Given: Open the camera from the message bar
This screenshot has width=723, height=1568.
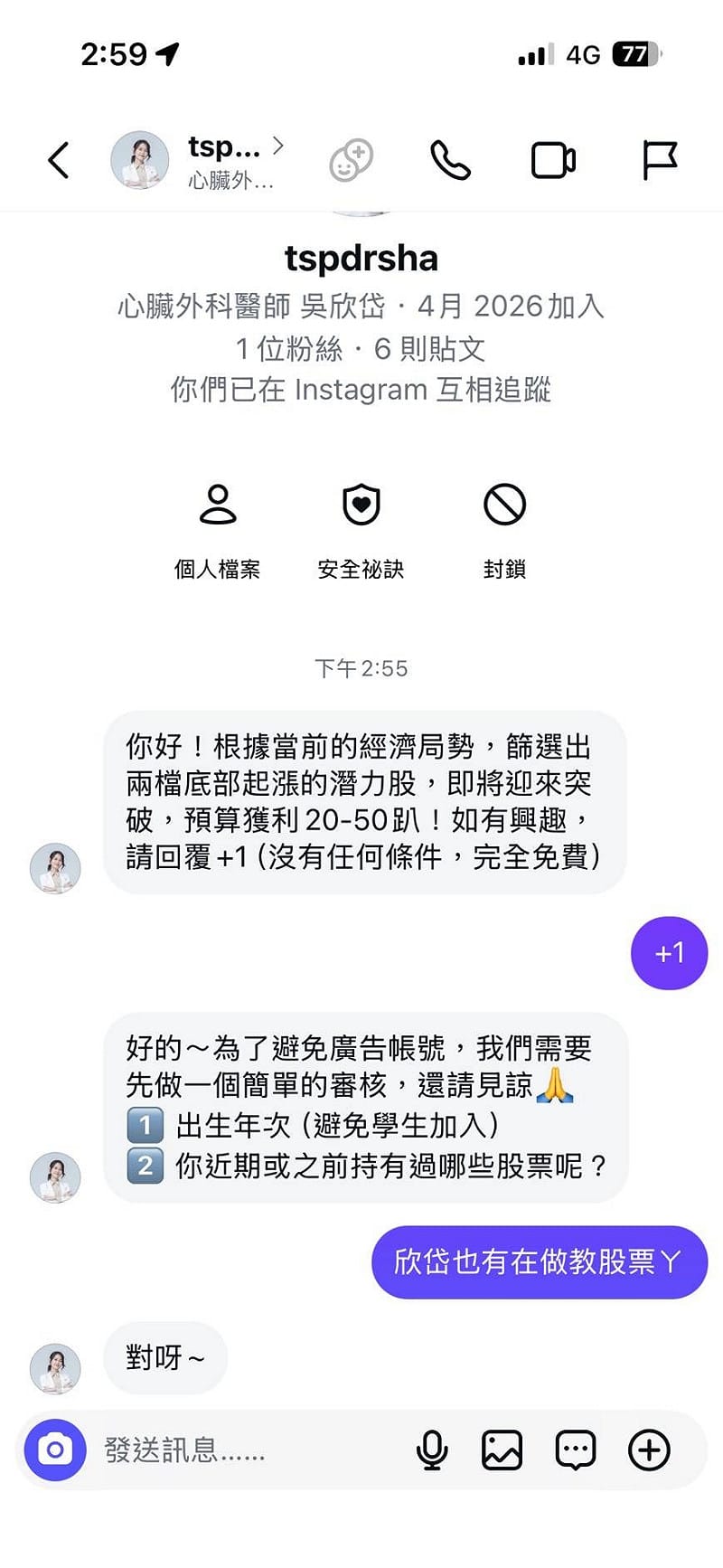Looking at the screenshot, I should point(55,1451).
